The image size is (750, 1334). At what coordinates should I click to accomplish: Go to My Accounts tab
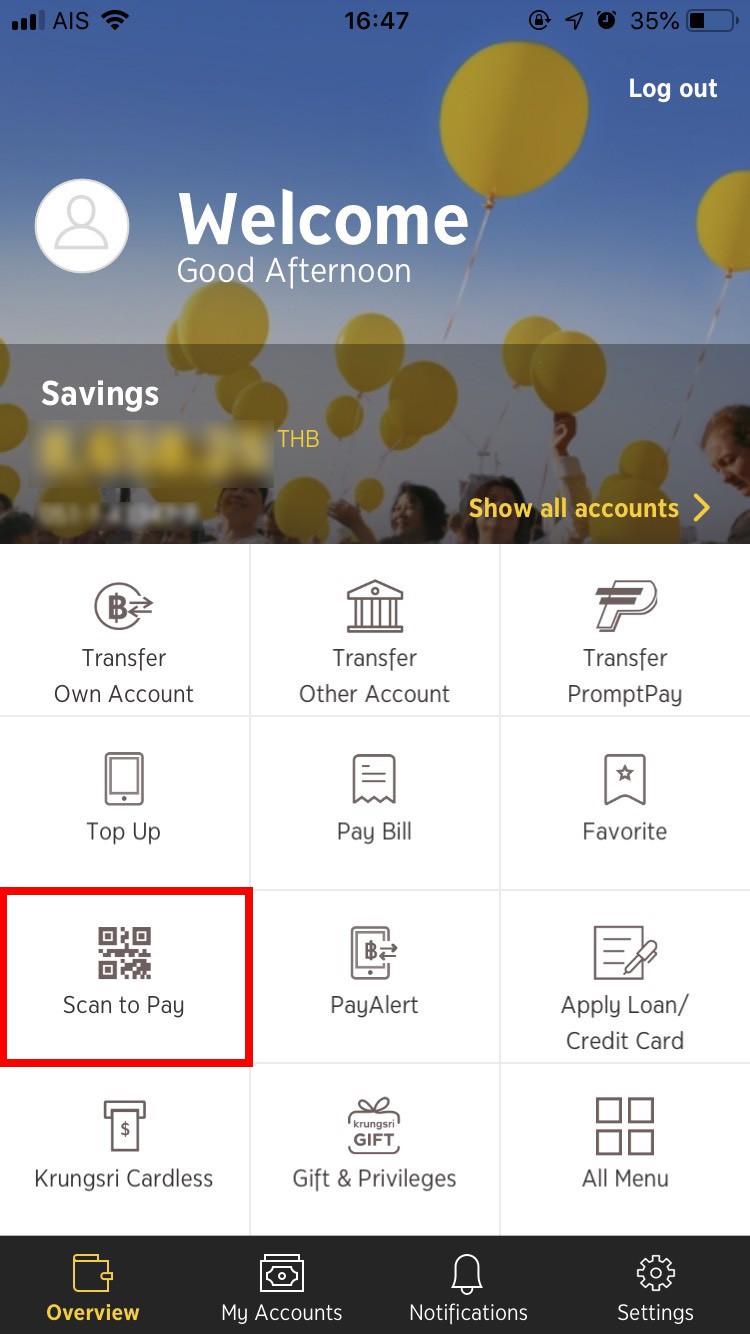[281, 1288]
